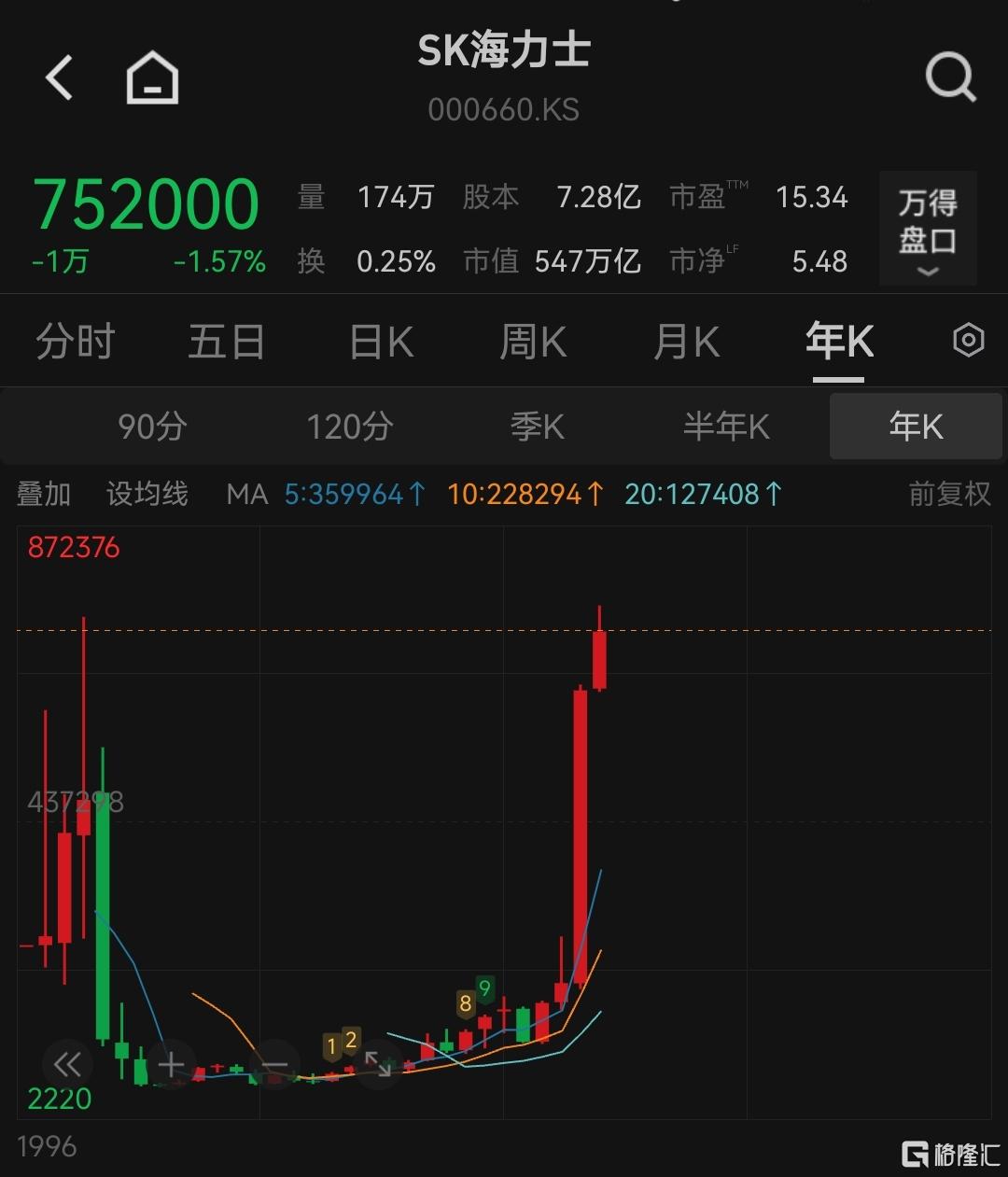Zoom out of the chart with the minus icon

pyautogui.click(x=275, y=1064)
